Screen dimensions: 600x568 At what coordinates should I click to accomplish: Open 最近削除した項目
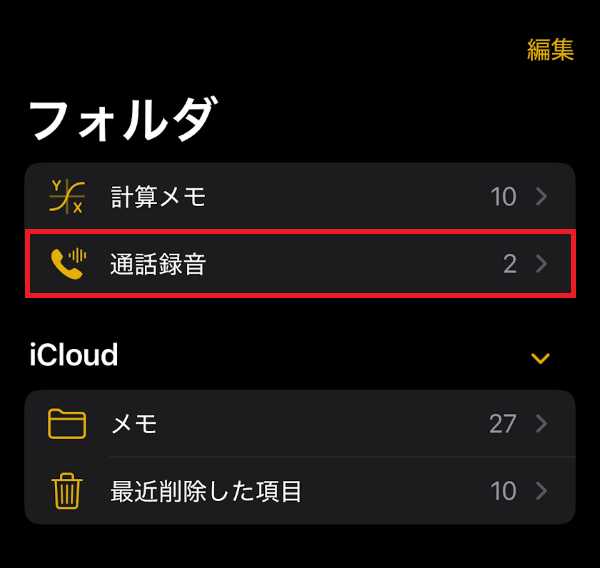(300, 491)
